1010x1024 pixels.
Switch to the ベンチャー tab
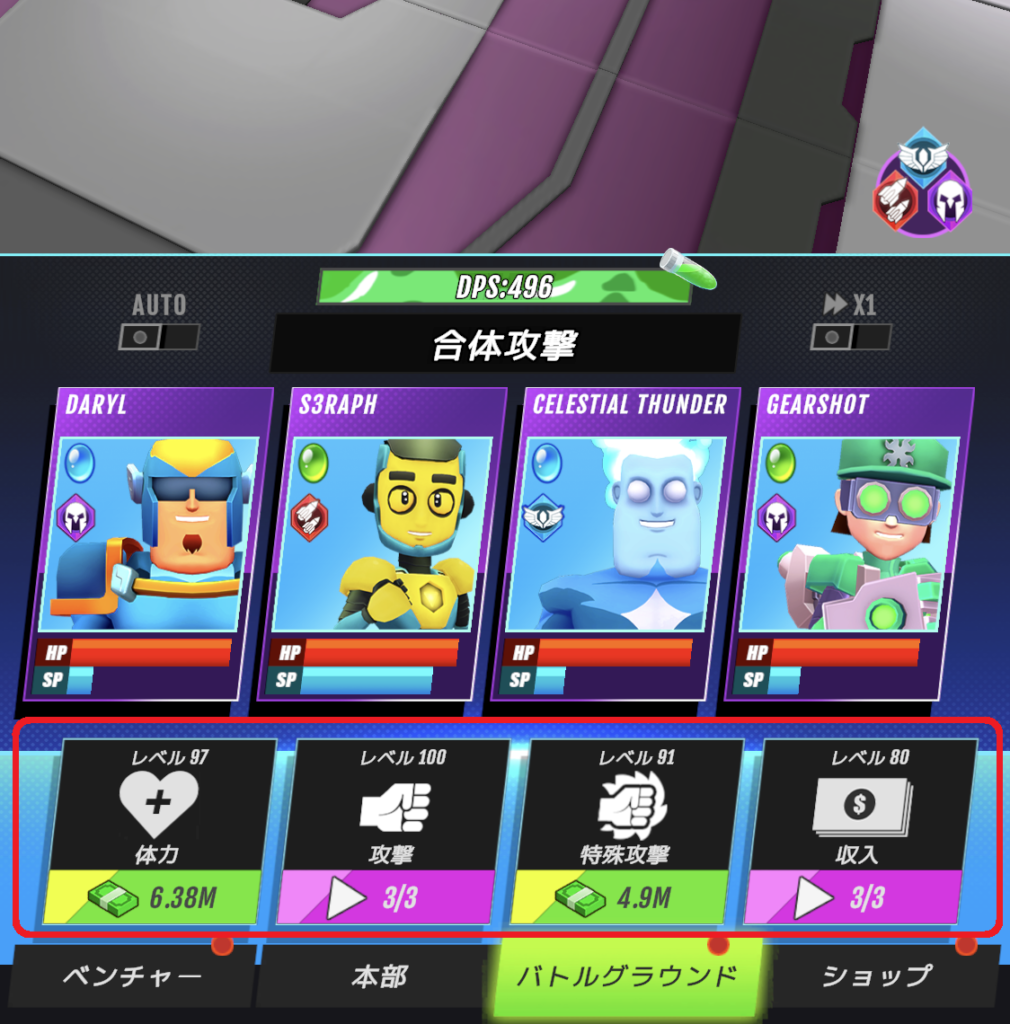[132, 976]
